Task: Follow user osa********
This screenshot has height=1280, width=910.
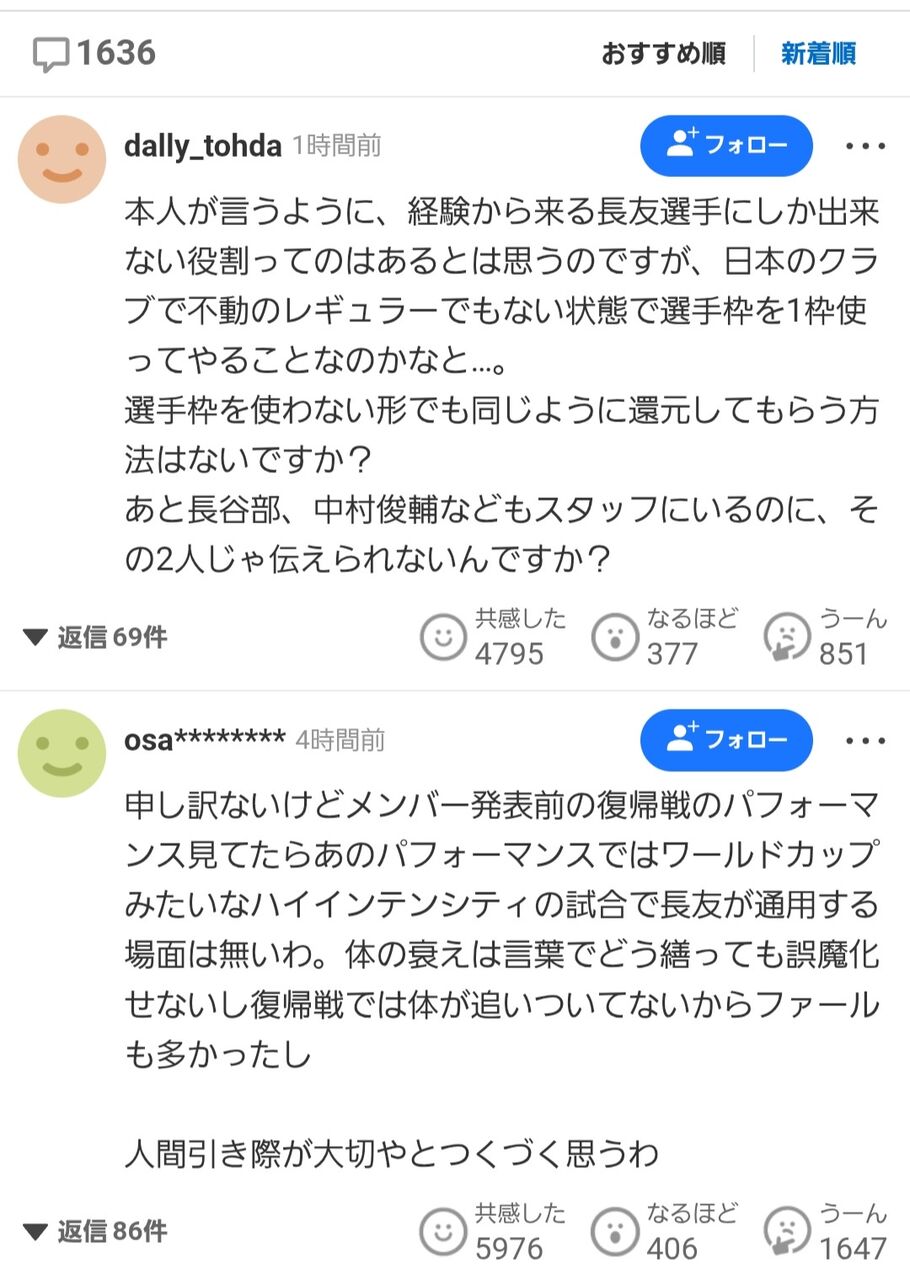Action: tap(726, 740)
